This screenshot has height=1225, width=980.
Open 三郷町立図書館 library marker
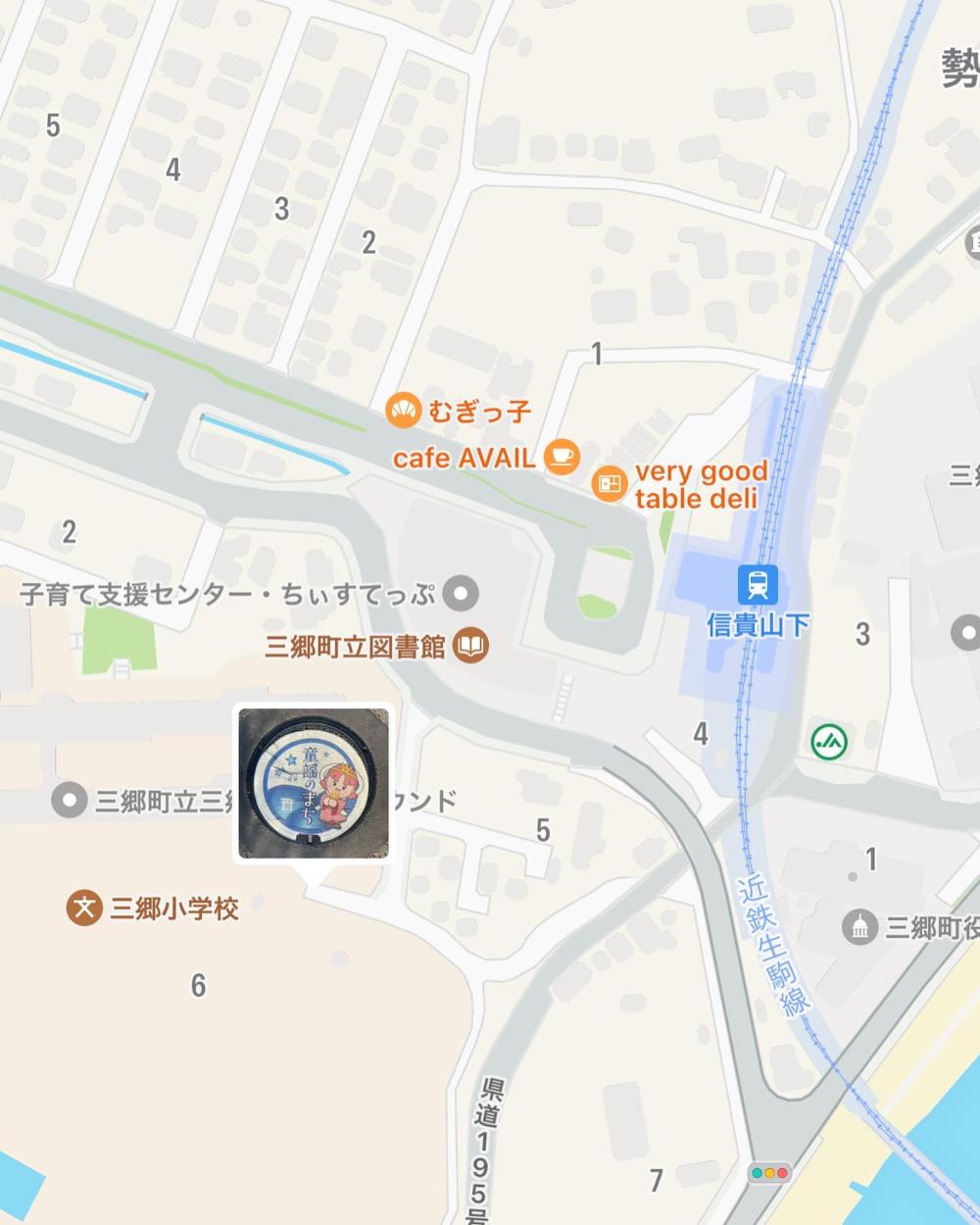471,646
